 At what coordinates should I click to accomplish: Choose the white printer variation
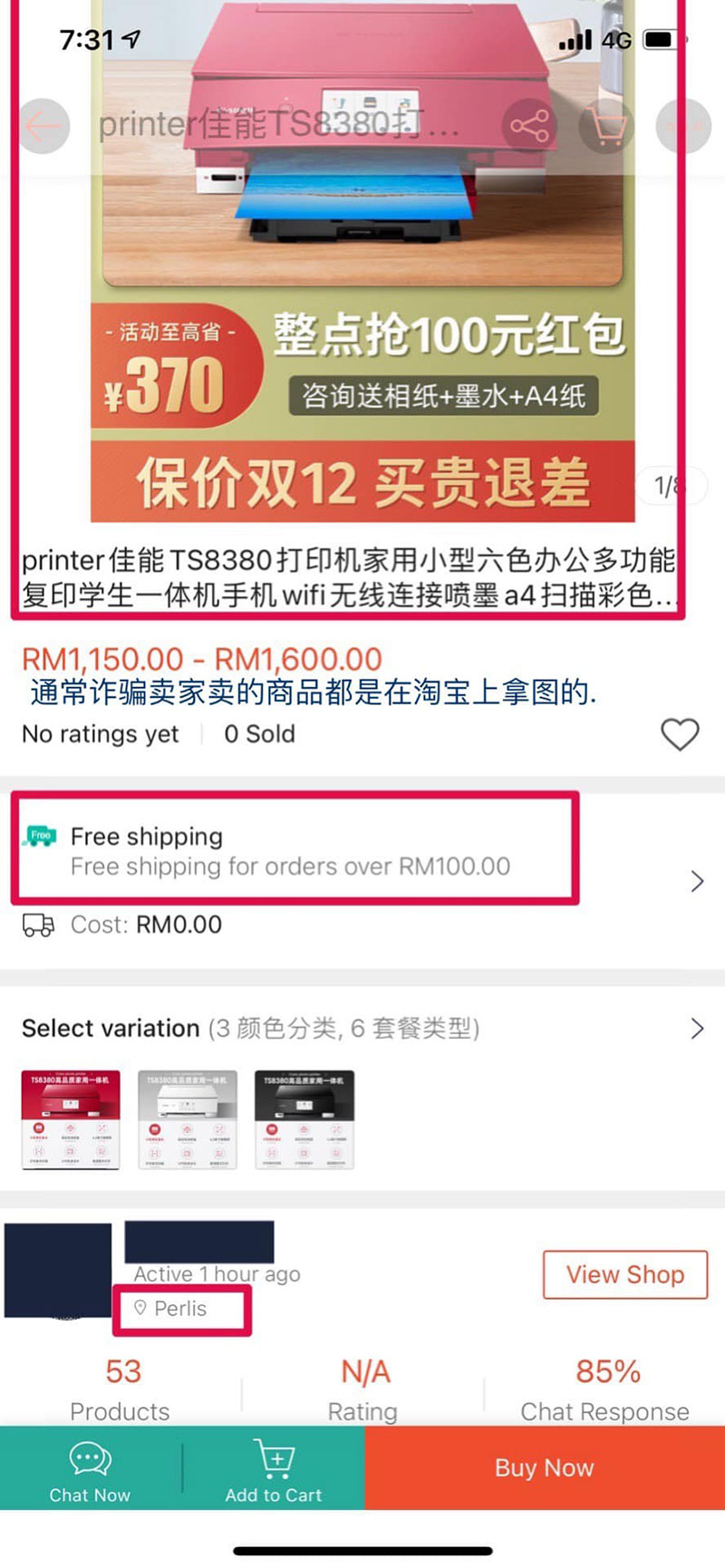click(188, 1120)
